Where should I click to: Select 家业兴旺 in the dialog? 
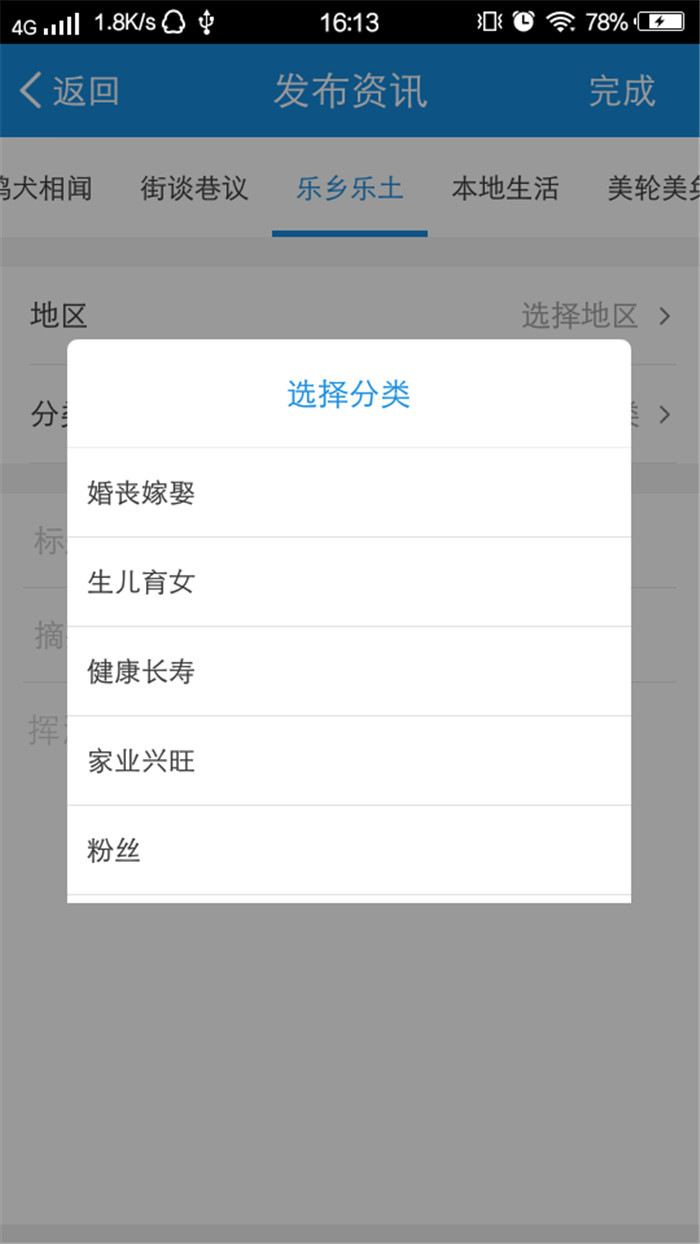(x=349, y=761)
